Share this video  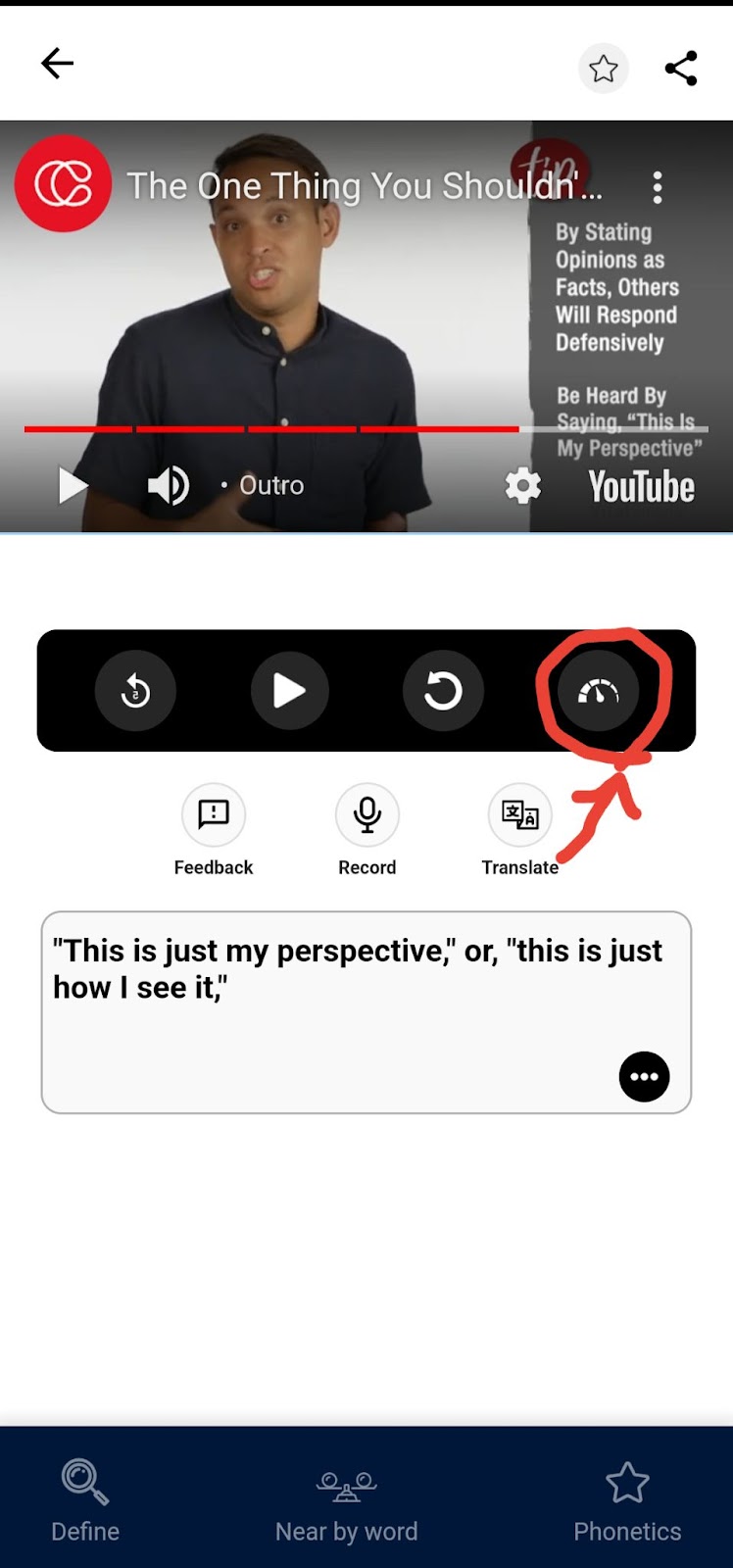click(681, 69)
